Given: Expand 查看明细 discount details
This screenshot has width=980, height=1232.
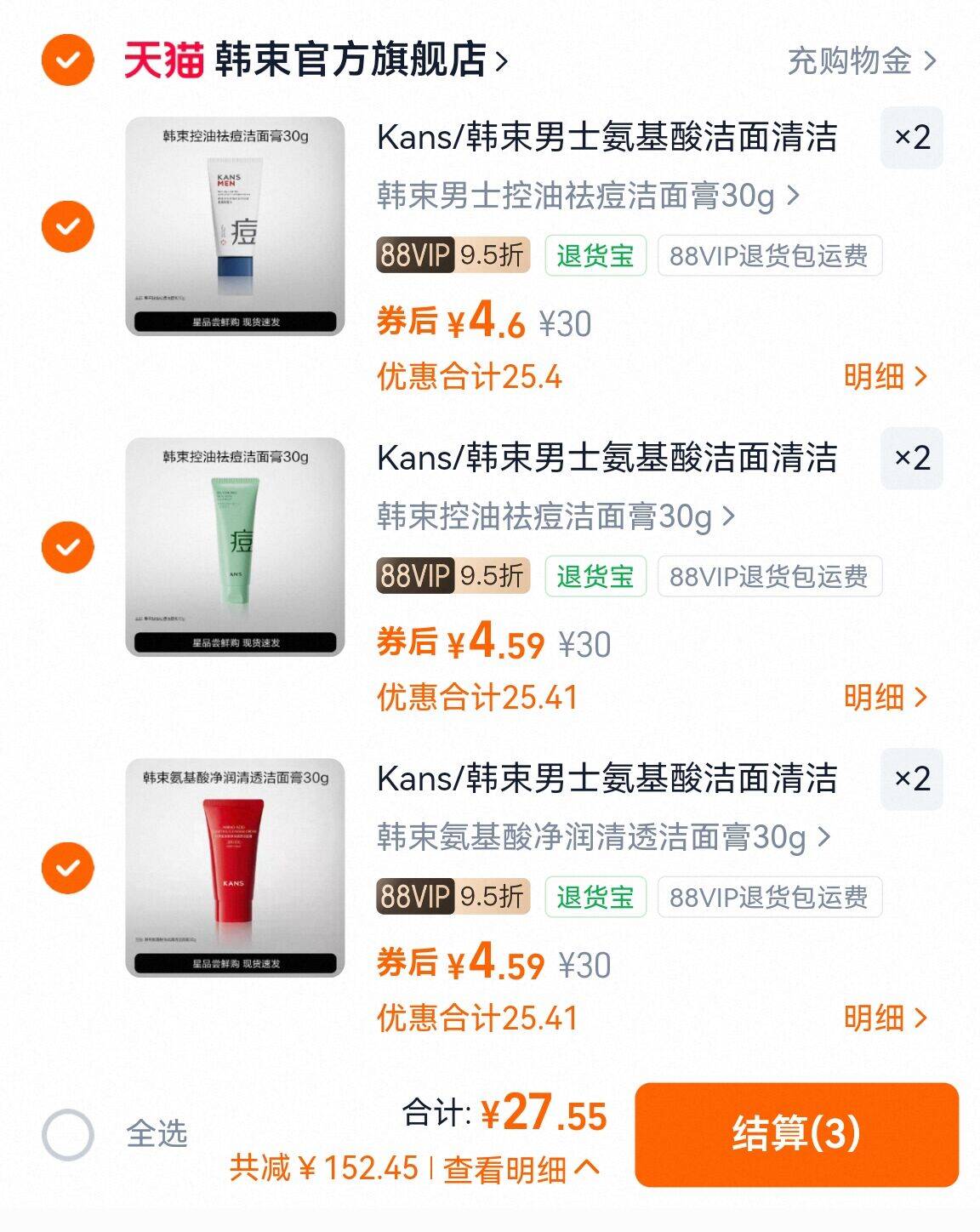Looking at the screenshot, I should [x=521, y=1169].
